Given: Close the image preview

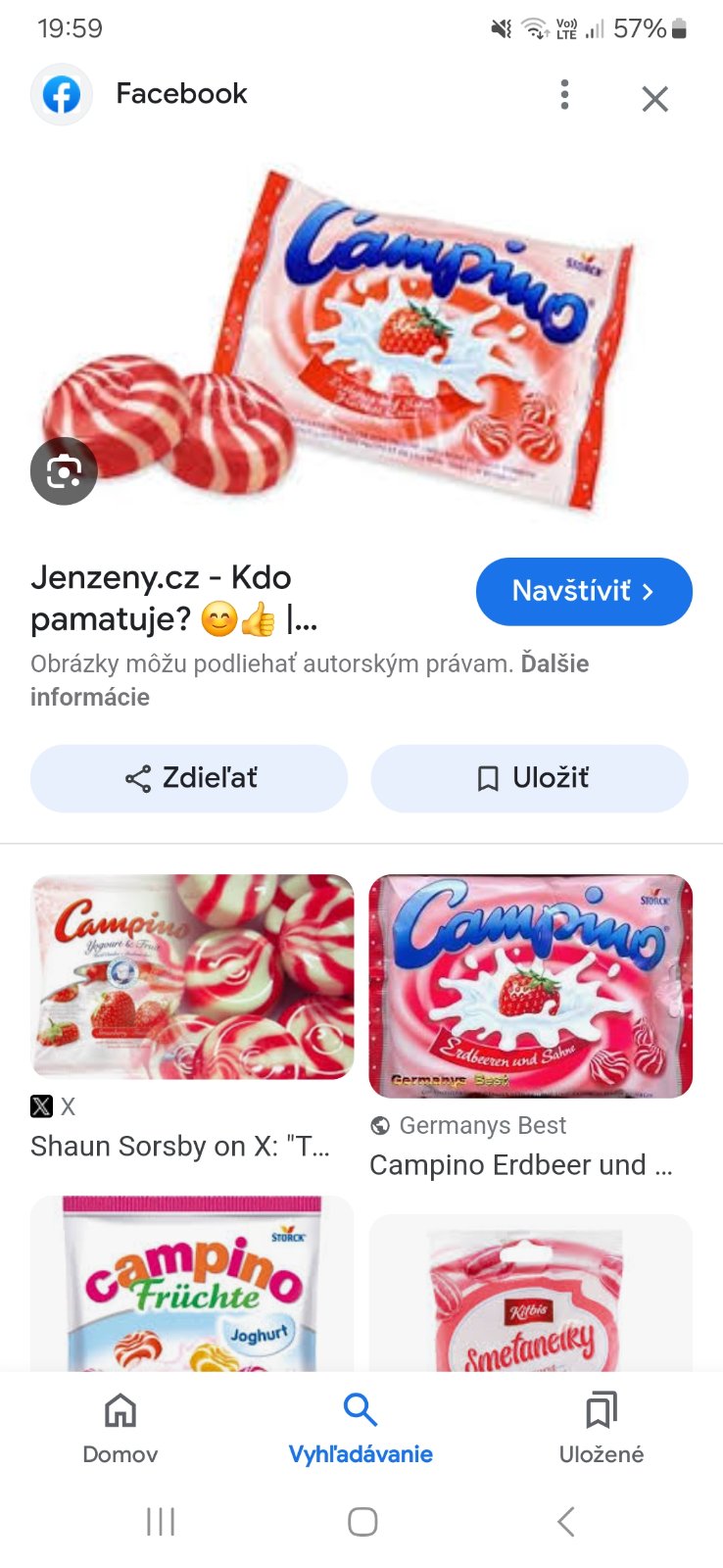Looking at the screenshot, I should [654, 98].
